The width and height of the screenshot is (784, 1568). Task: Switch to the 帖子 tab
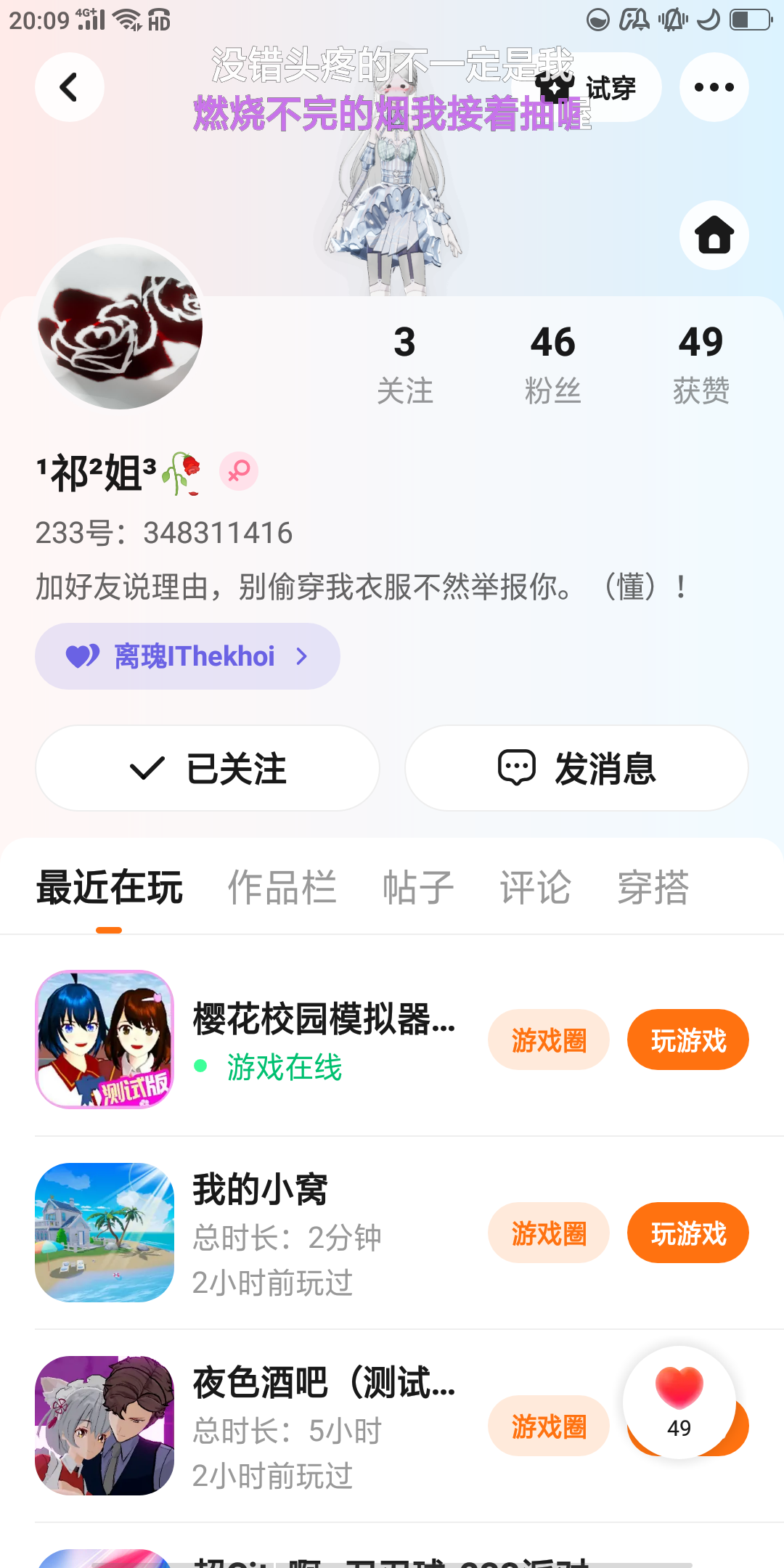[x=418, y=887]
